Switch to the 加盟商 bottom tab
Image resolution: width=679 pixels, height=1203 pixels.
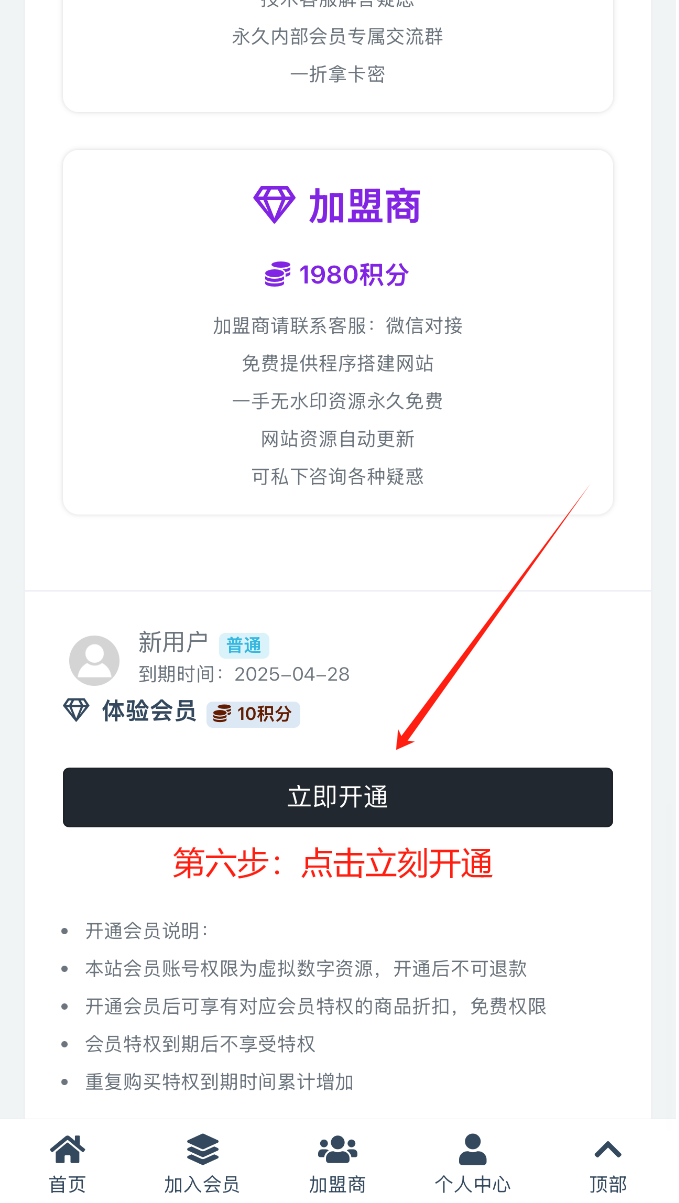tap(338, 1163)
